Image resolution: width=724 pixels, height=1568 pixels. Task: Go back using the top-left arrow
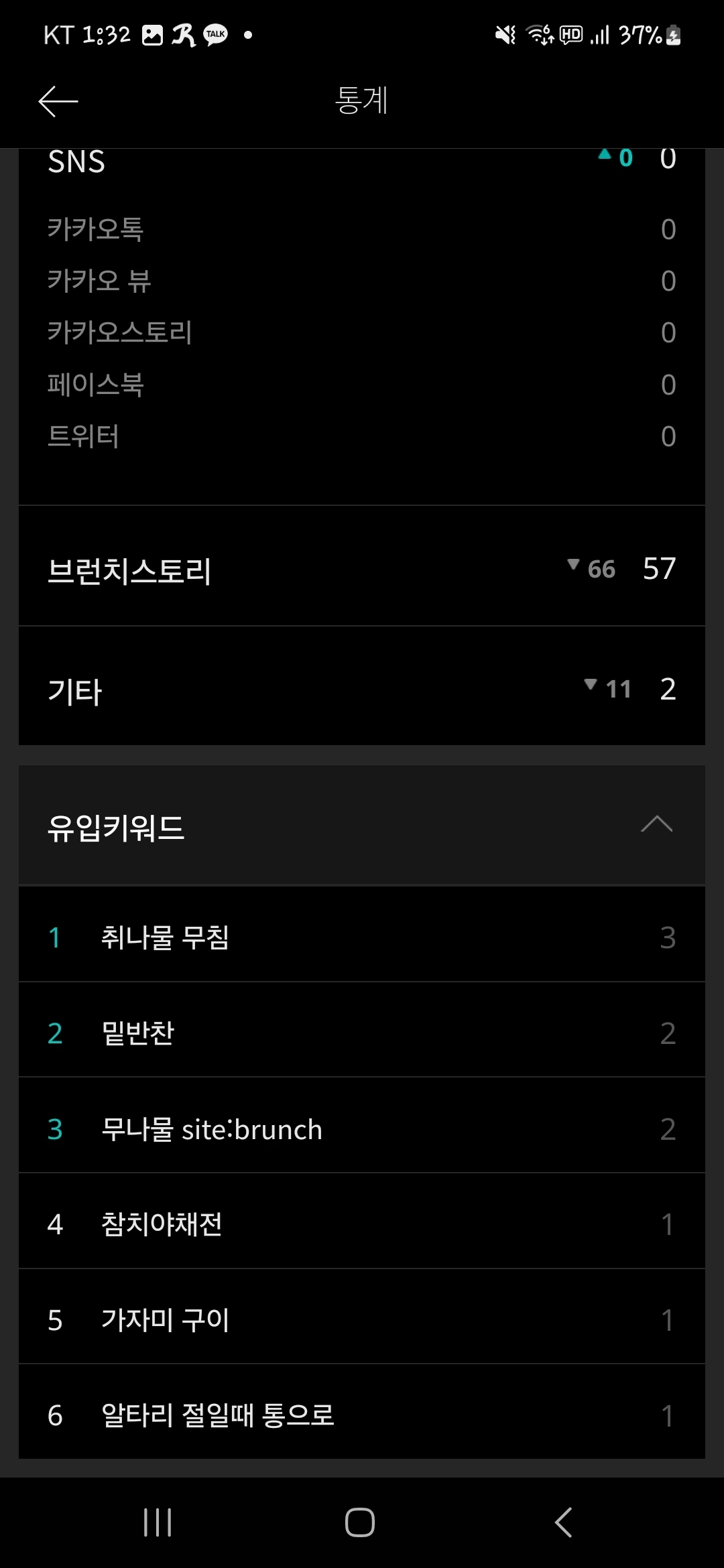pyautogui.click(x=58, y=102)
